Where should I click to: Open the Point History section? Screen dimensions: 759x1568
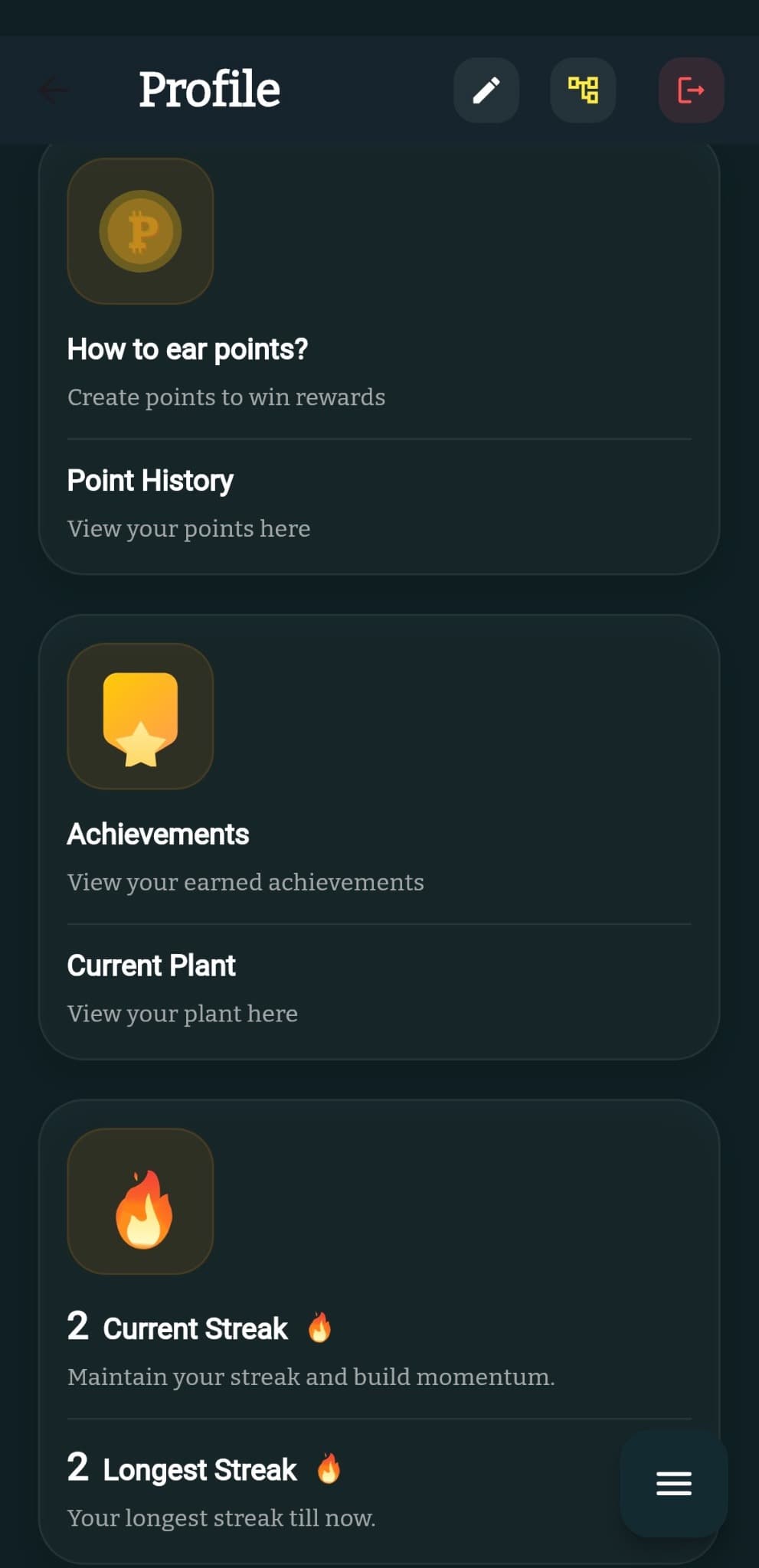pos(151,481)
